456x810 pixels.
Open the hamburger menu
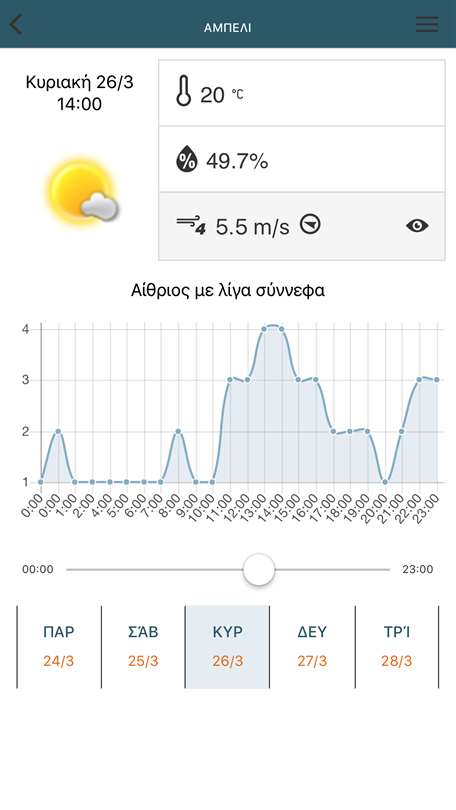[x=427, y=24]
